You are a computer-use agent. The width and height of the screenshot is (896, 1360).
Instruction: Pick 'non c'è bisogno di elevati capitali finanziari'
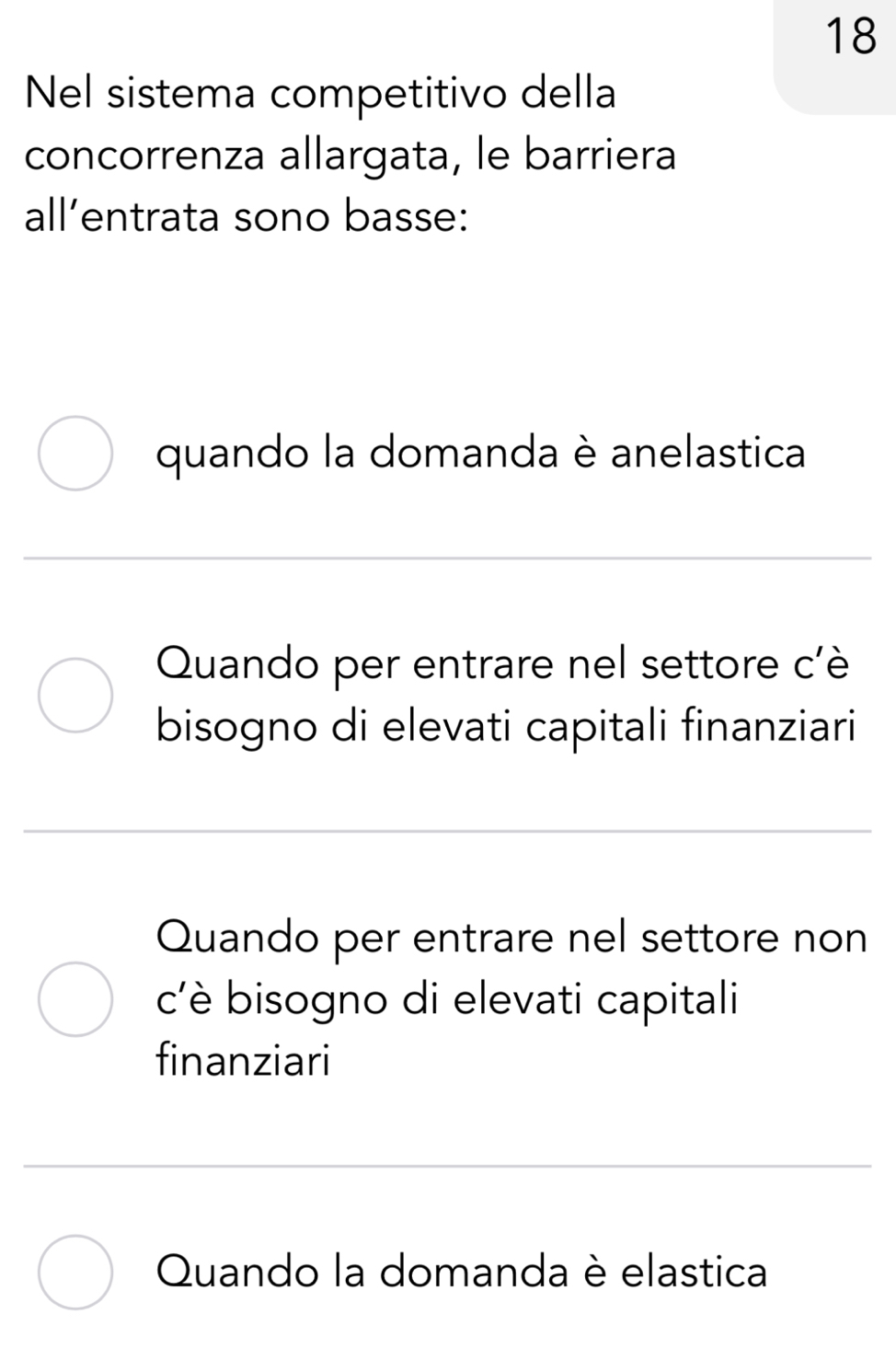click(x=75, y=999)
